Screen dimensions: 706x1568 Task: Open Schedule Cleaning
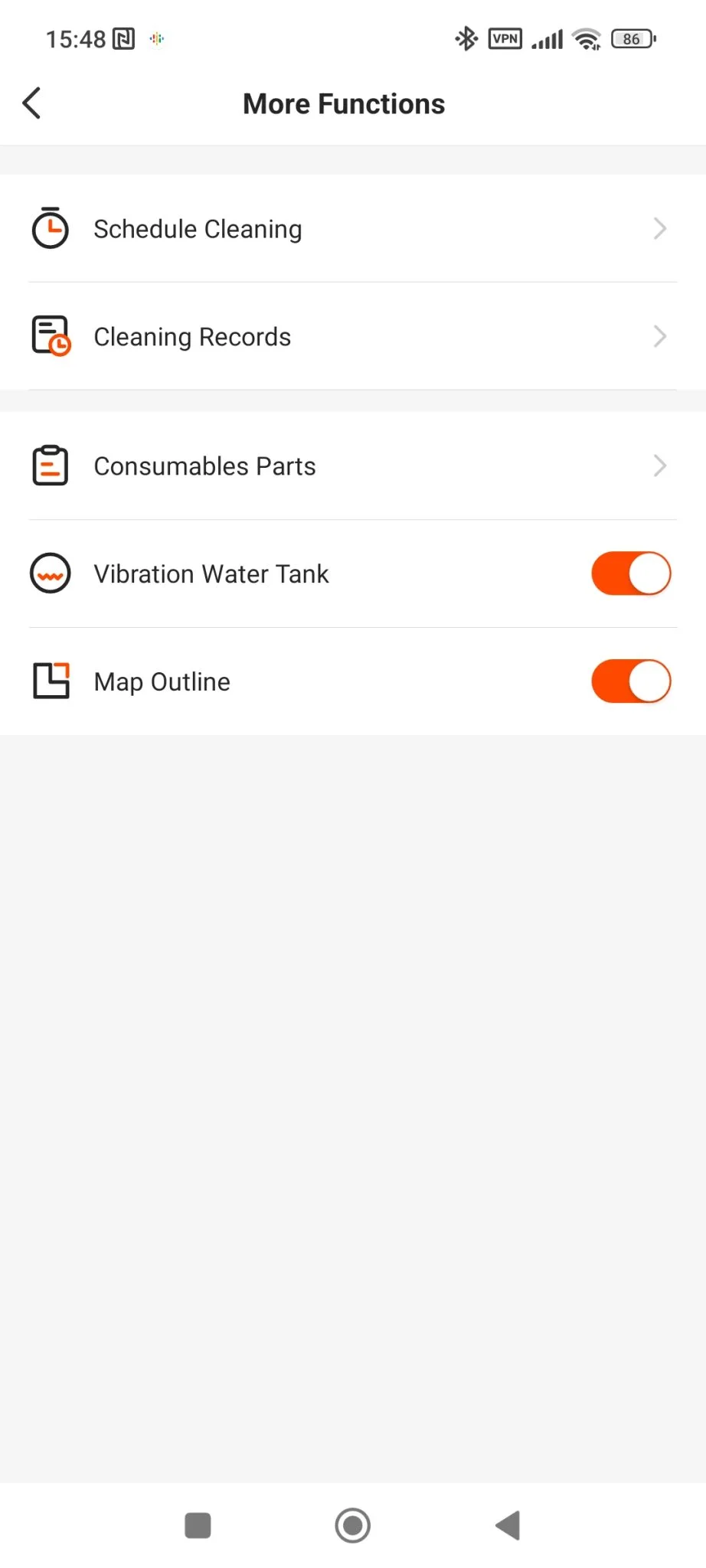point(352,229)
